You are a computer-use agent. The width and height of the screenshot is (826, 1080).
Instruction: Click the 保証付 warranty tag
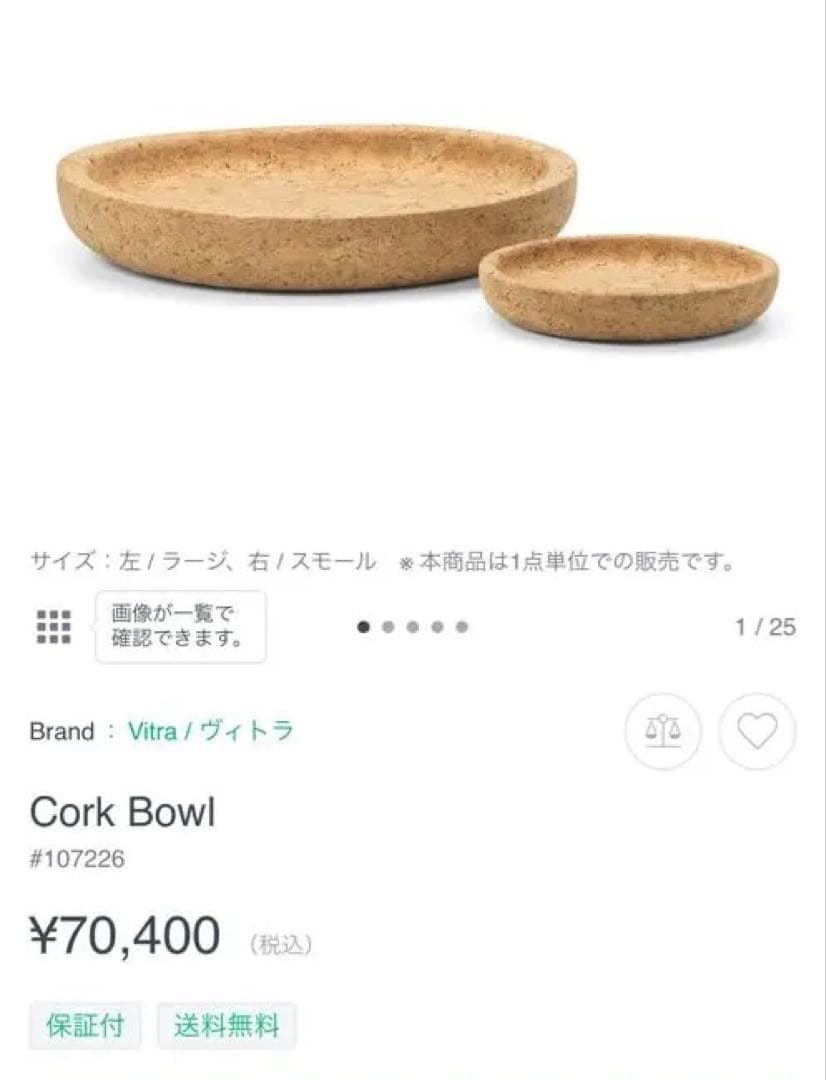[84, 1025]
